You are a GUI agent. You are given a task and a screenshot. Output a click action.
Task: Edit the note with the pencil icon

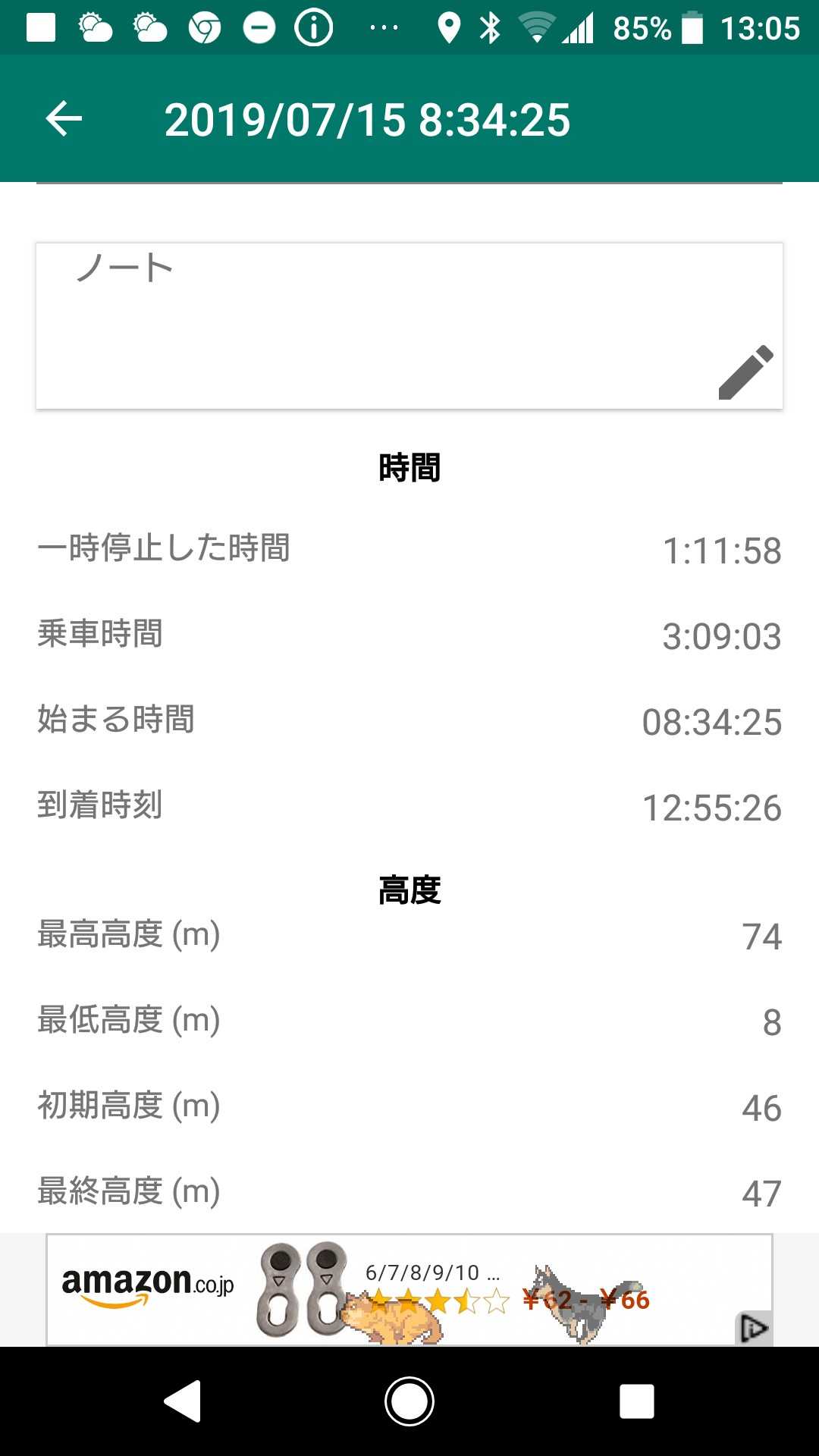point(745,372)
